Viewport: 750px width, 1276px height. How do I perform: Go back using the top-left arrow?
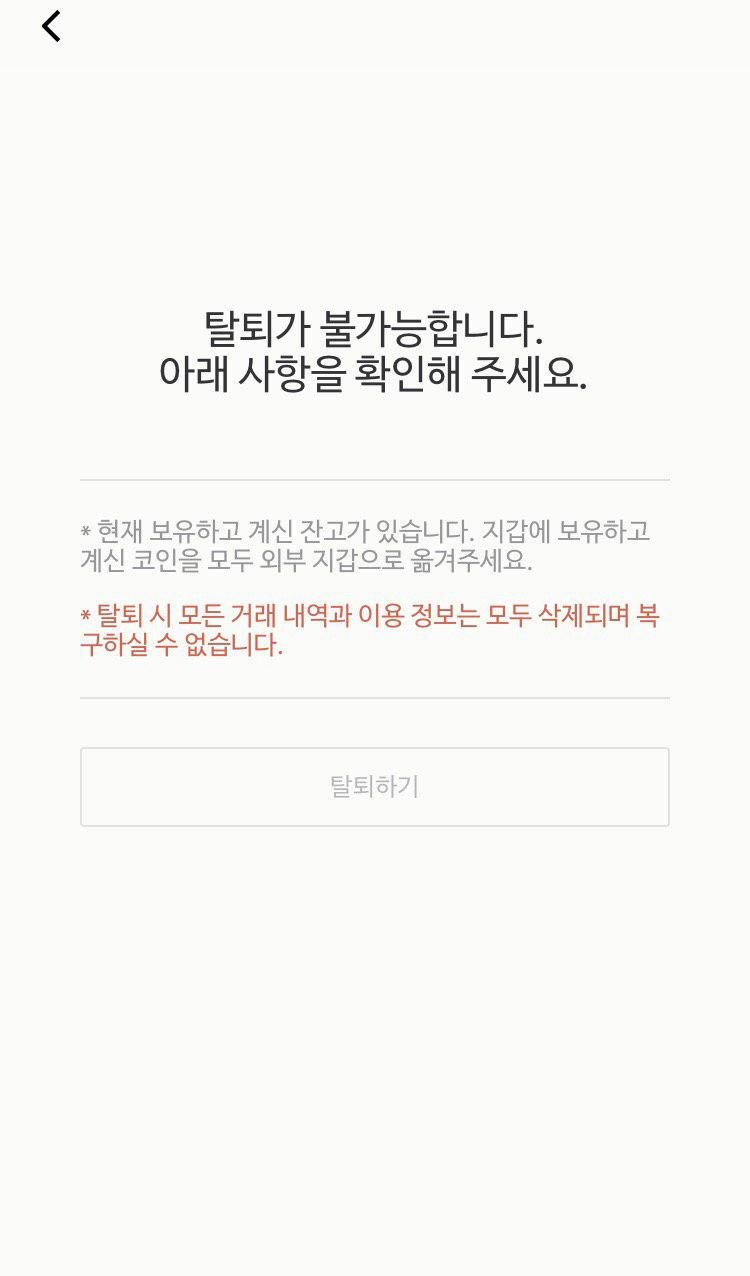click(51, 26)
